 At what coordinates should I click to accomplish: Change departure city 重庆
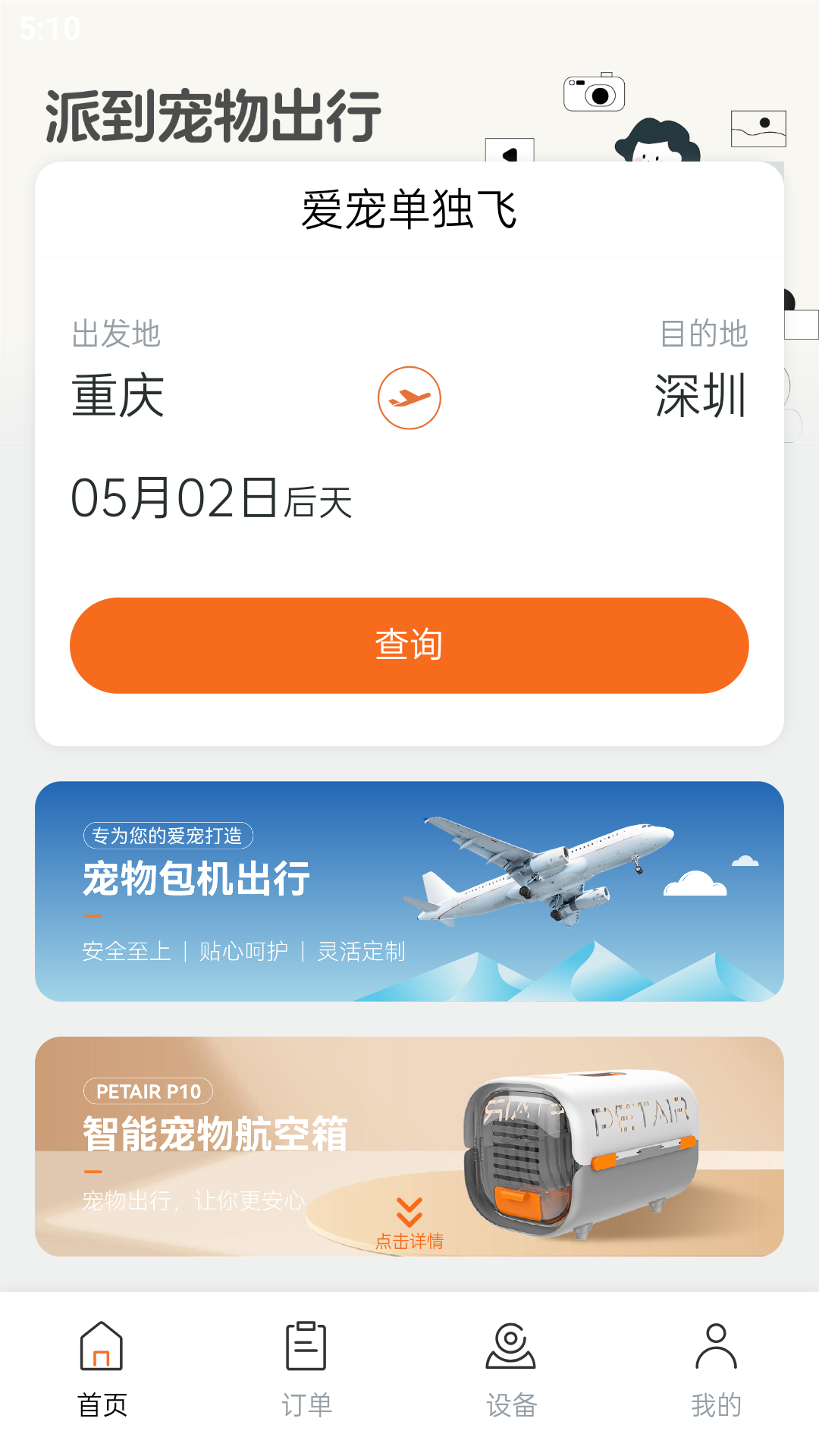(118, 396)
